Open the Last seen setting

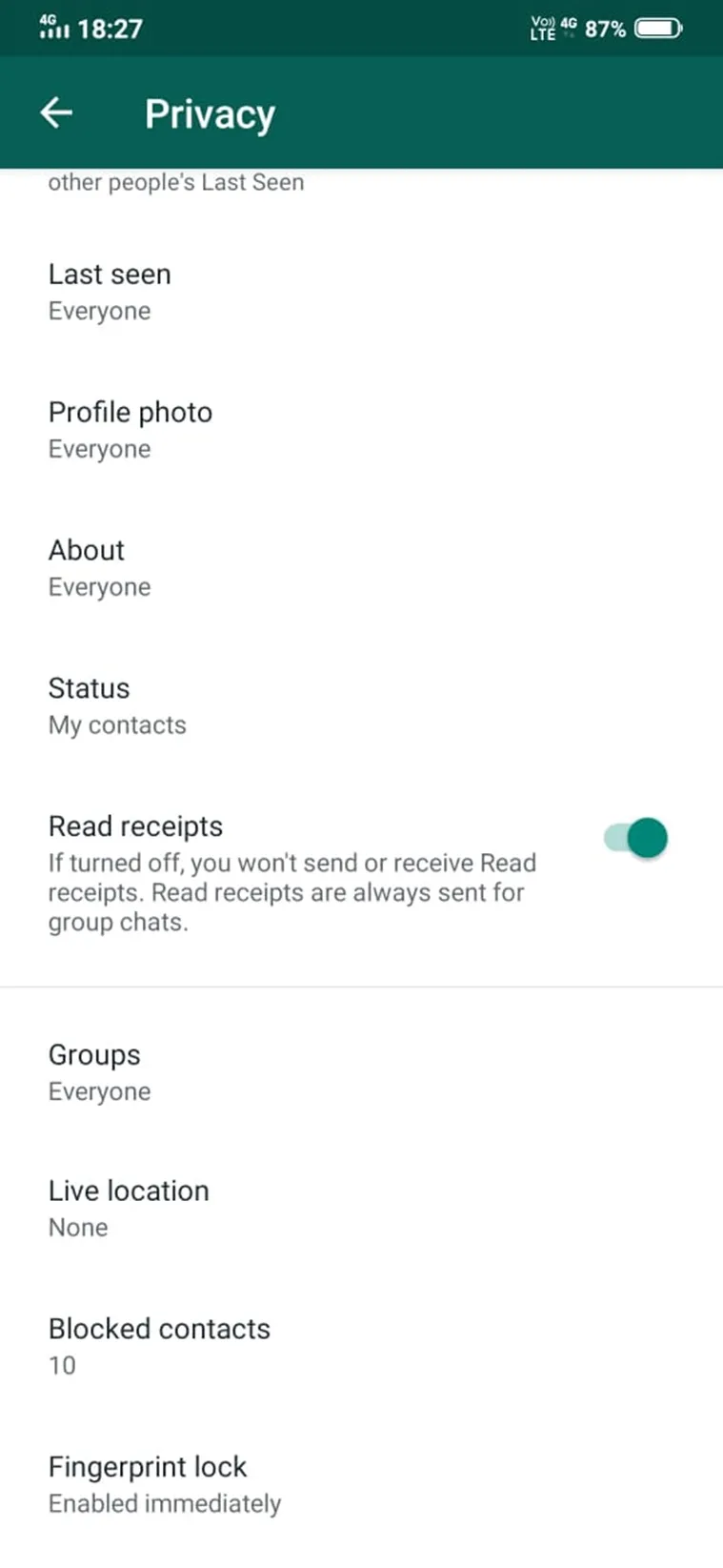[x=361, y=292]
